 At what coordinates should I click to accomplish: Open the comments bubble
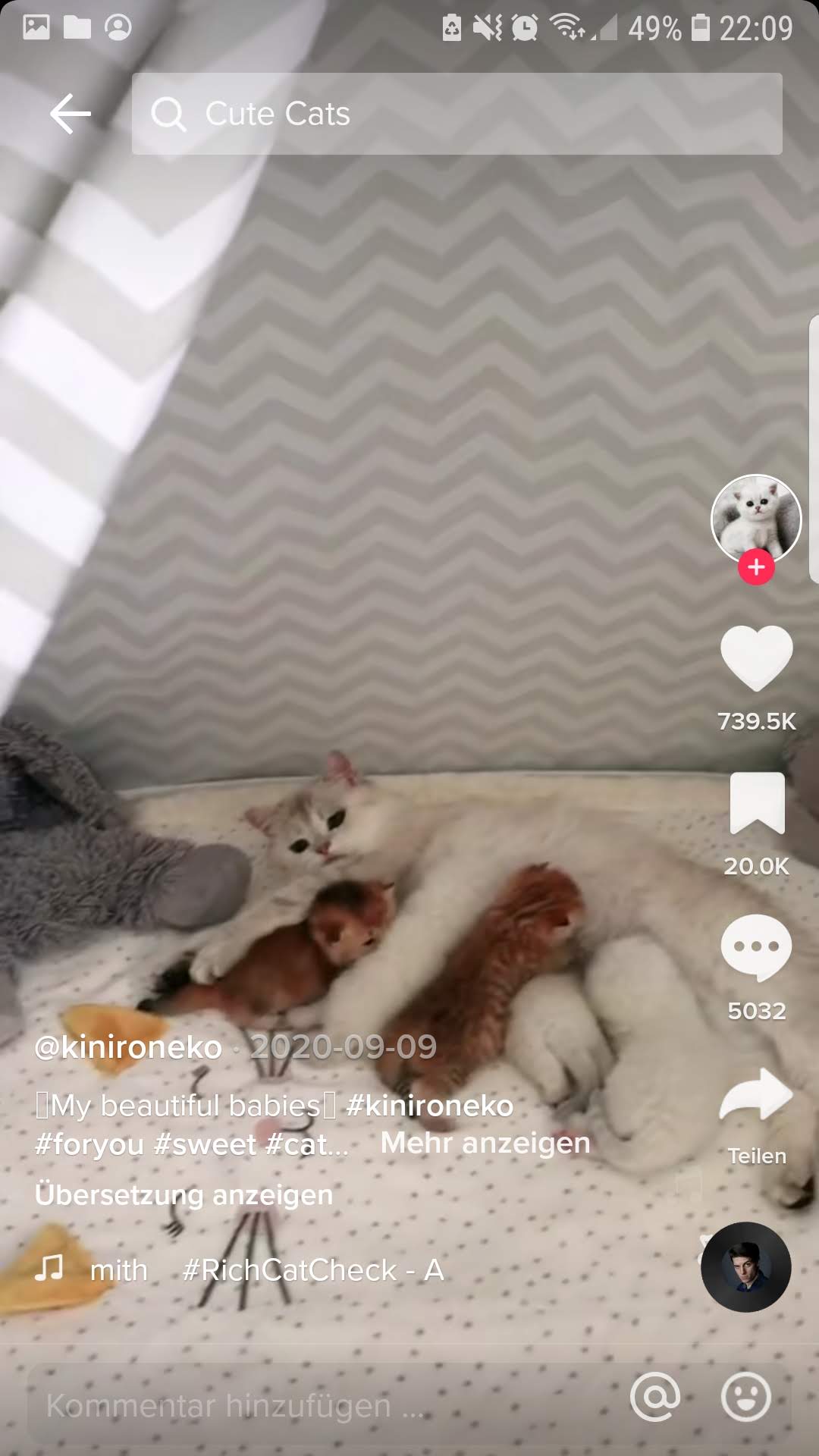coord(756,948)
